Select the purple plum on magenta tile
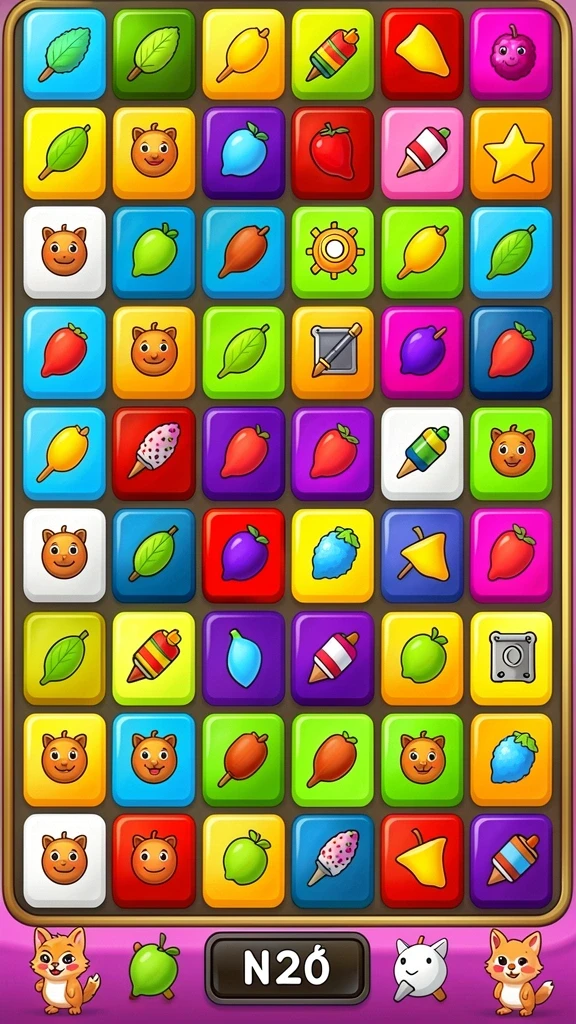The width and height of the screenshot is (576, 1024). [x=422, y=353]
